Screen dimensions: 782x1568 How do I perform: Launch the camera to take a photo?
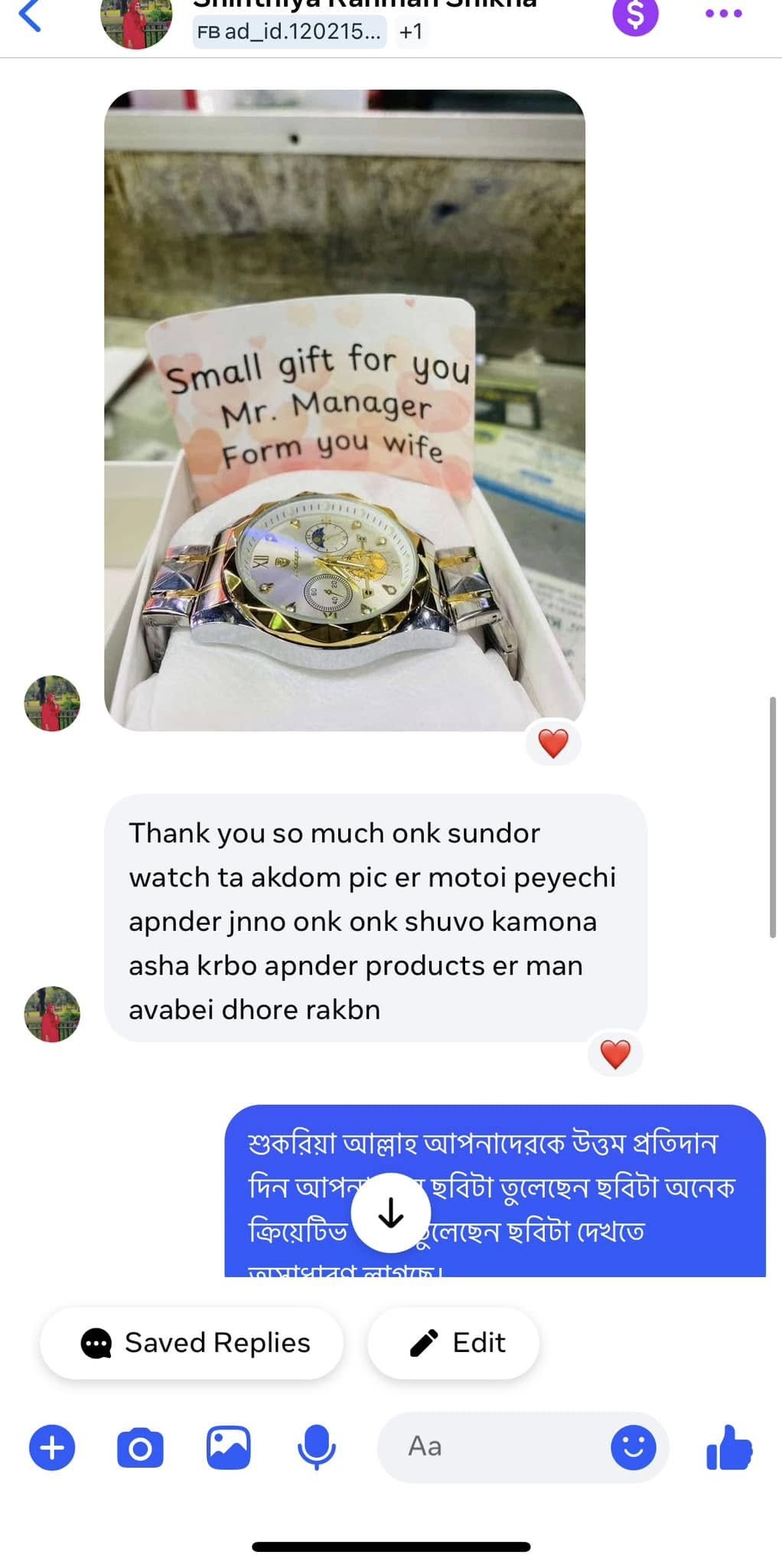click(x=140, y=1448)
